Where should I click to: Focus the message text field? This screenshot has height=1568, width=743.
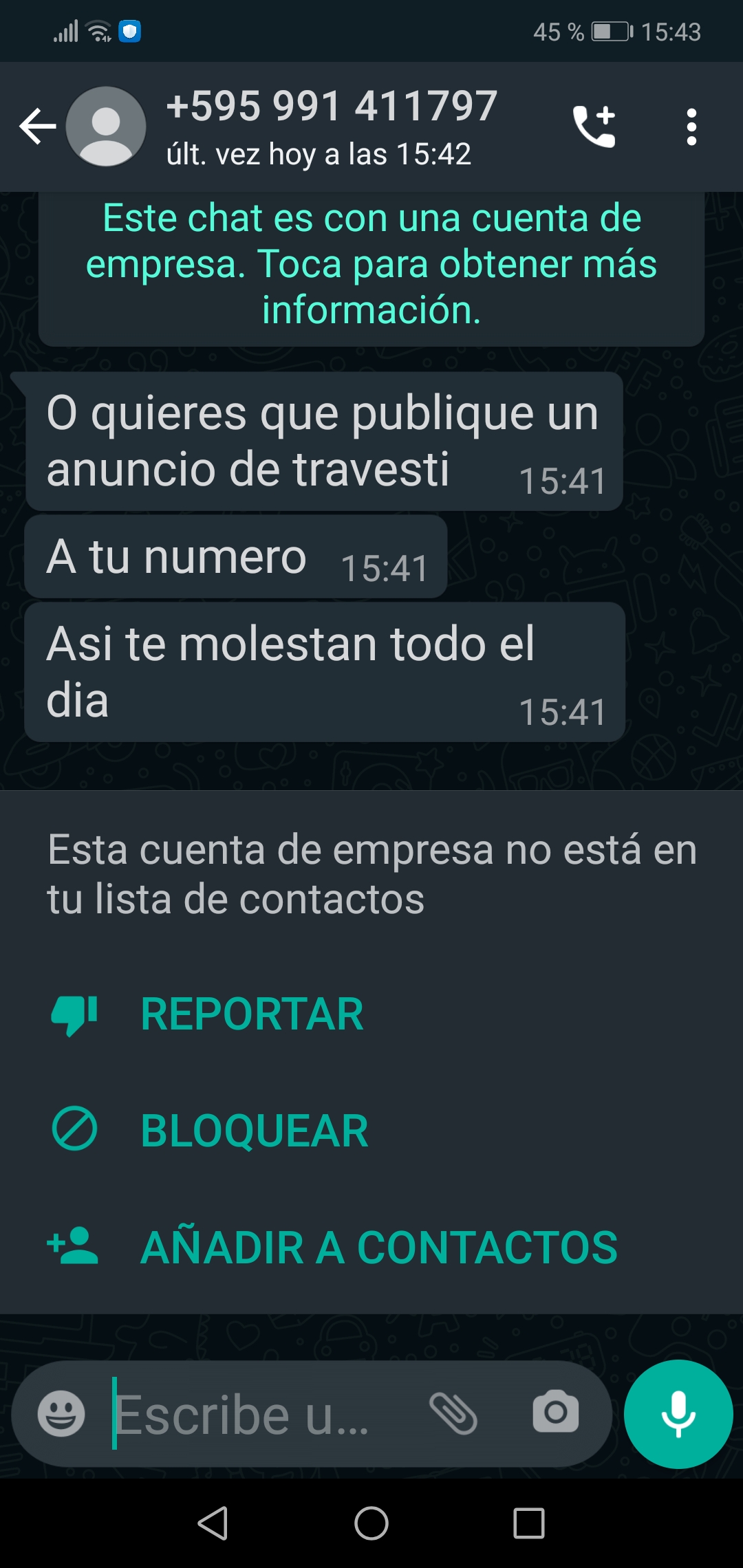pos(261,1414)
